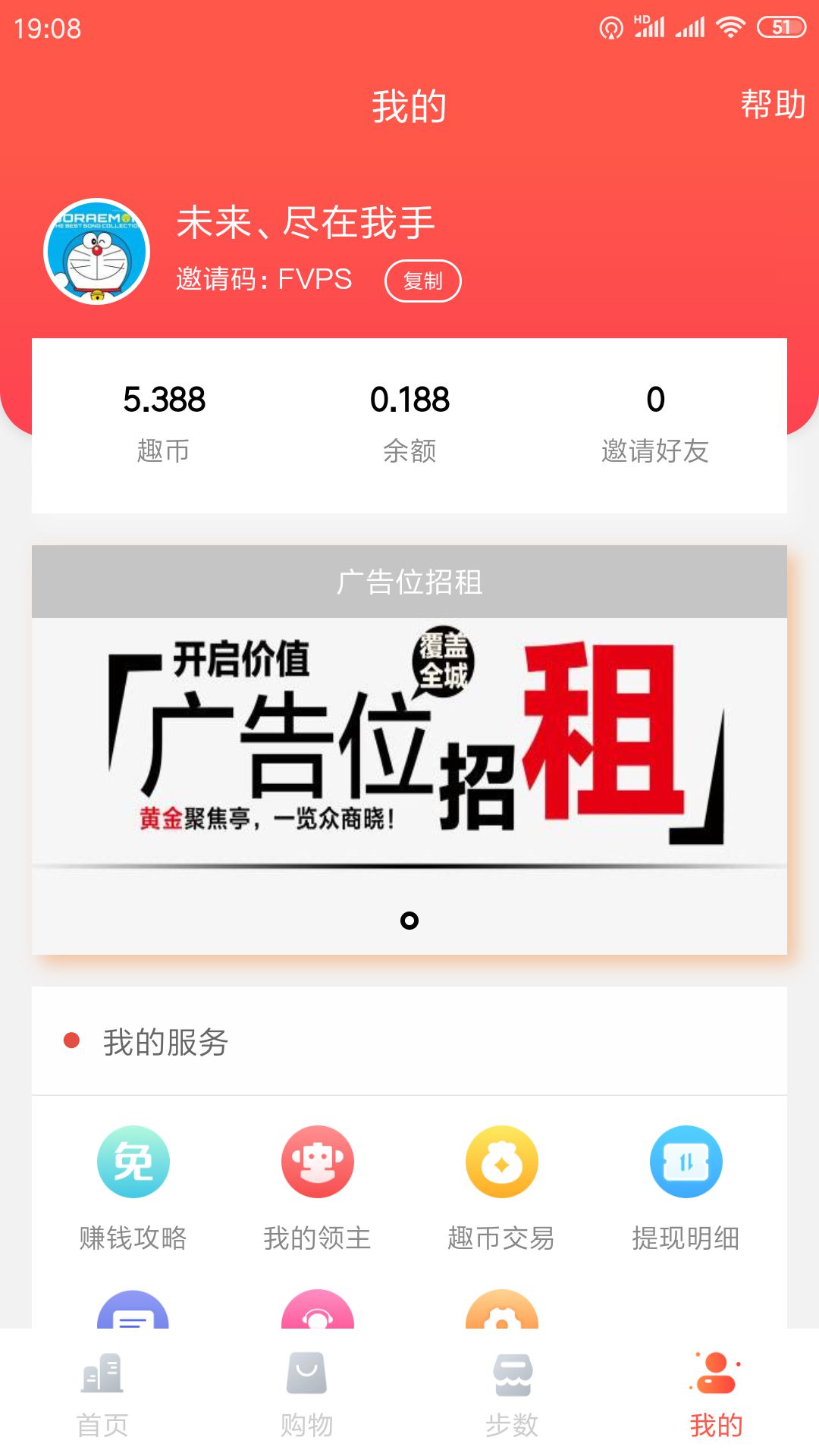This screenshot has width=819, height=1456.
Task: Open the 帮助 help menu
Action: pyautogui.click(x=771, y=105)
